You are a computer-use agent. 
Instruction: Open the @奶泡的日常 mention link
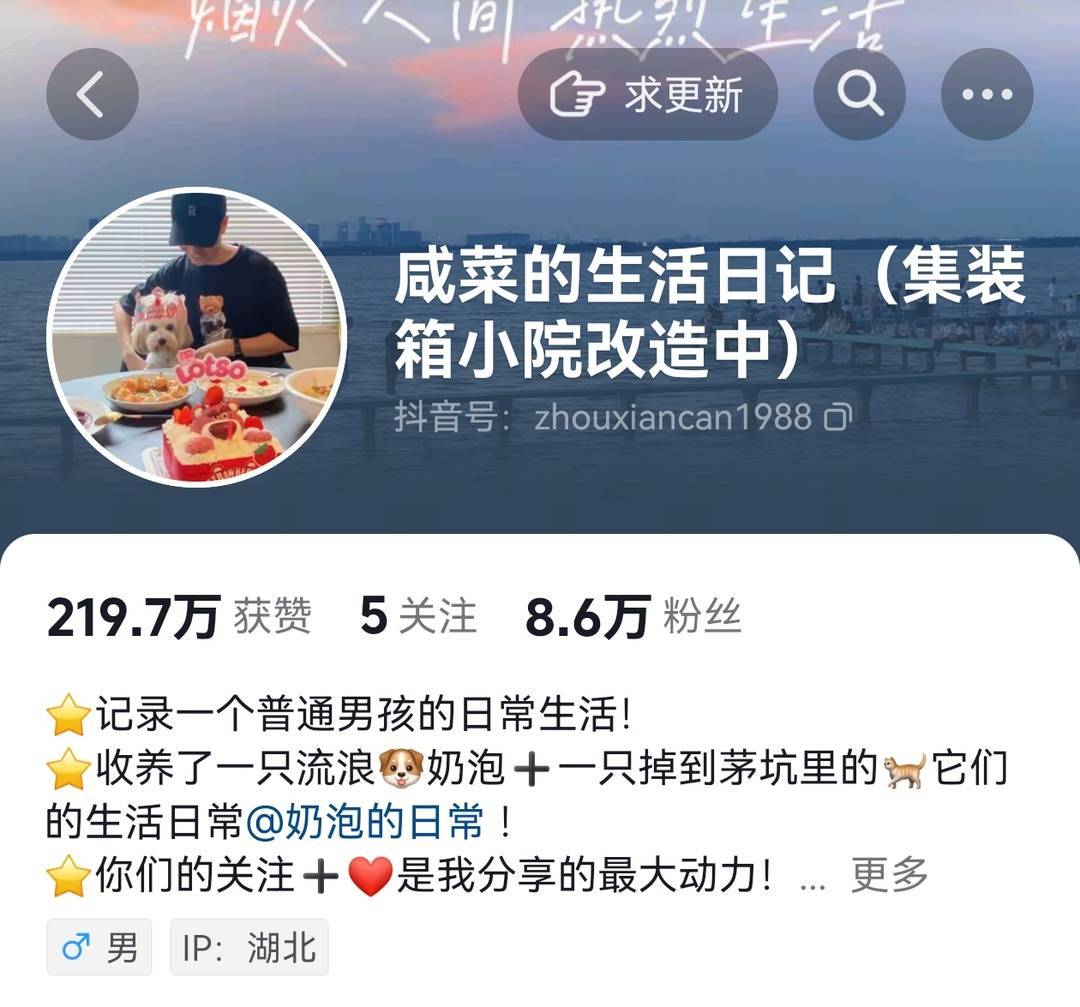click(x=365, y=823)
